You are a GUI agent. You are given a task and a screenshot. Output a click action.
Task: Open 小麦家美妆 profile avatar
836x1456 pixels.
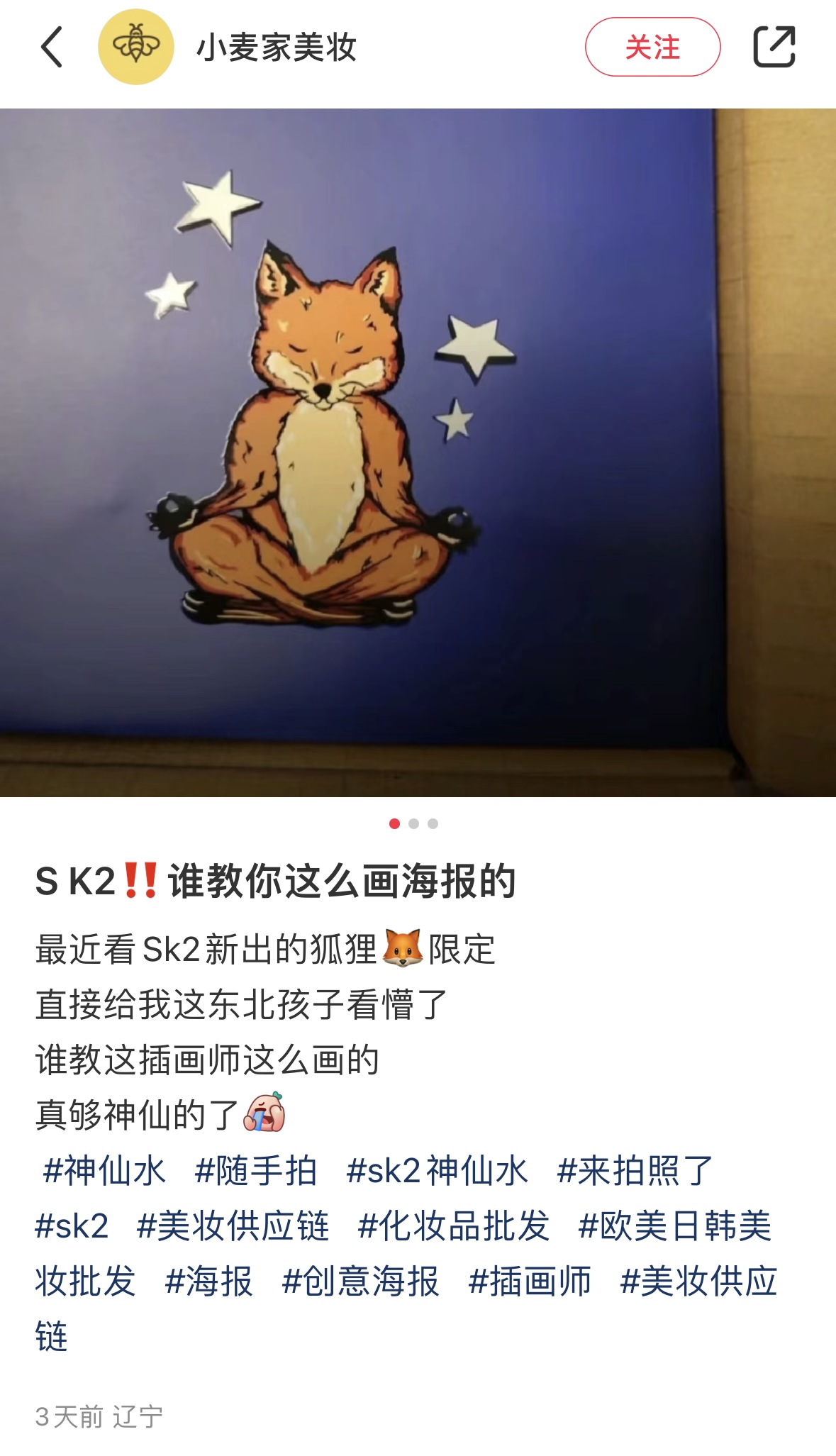(x=135, y=48)
